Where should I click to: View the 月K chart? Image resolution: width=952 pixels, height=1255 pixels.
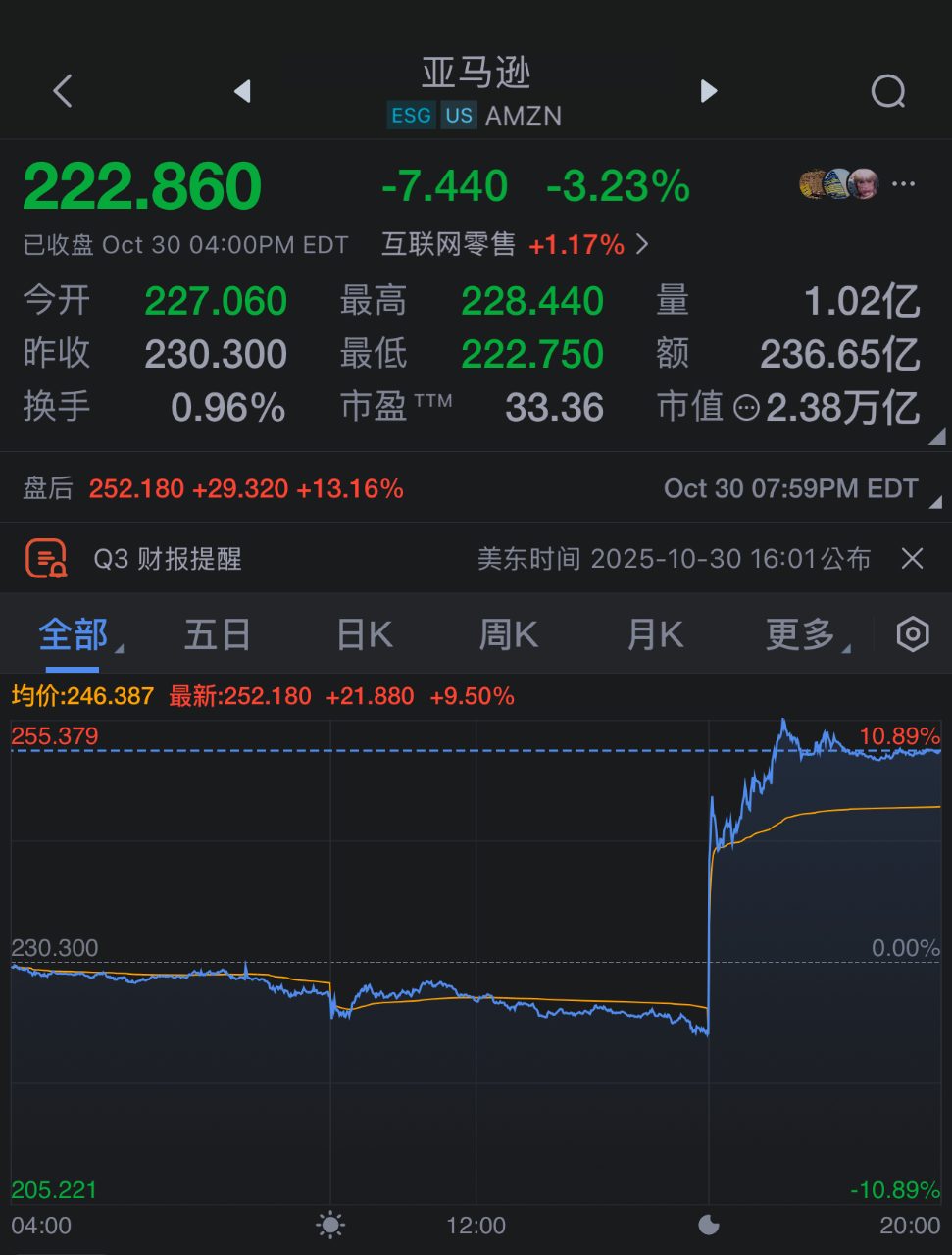tap(654, 635)
